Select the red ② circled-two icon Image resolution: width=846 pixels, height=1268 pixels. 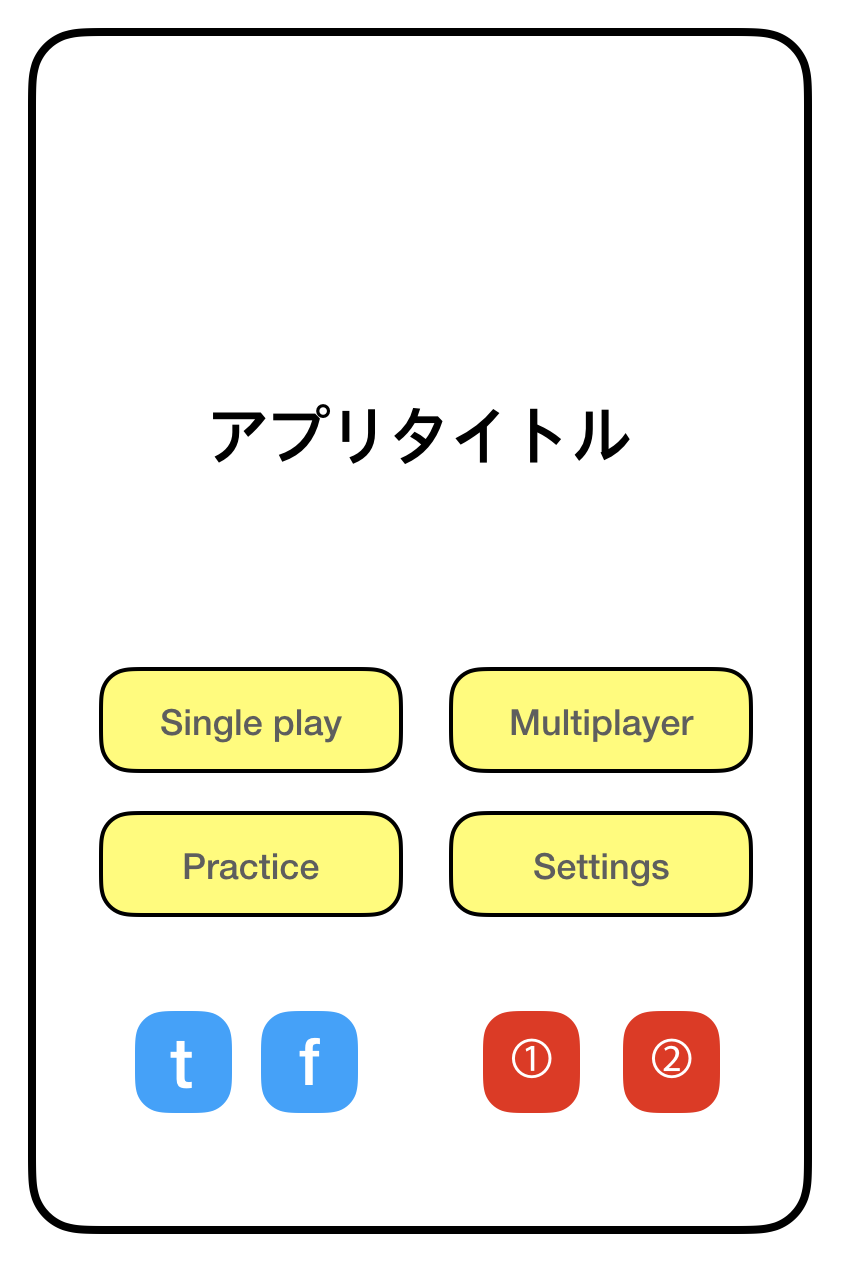(670, 1061)
